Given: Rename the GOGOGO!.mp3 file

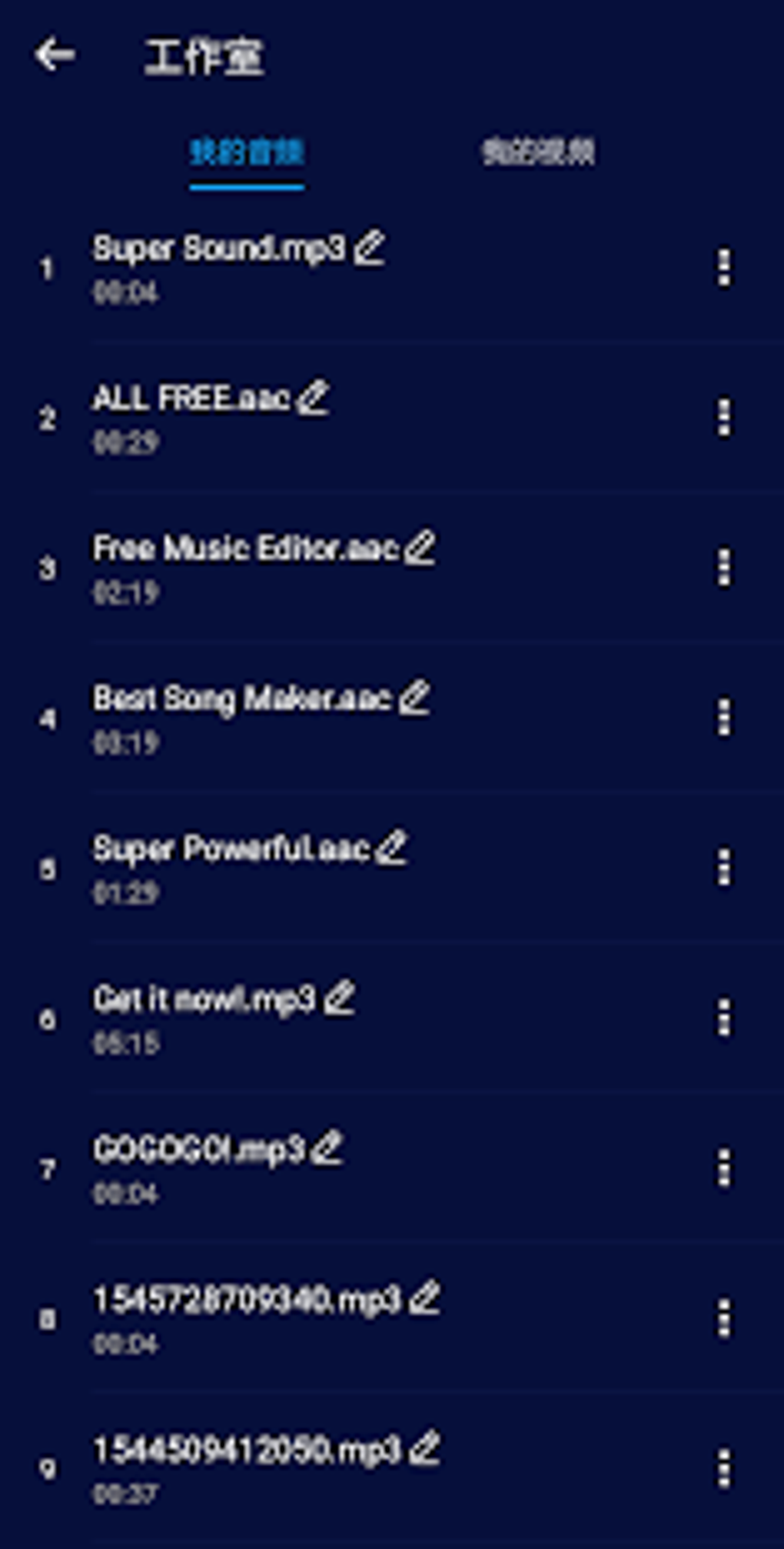Looking at the screenshot, I should click(329, 1148).
